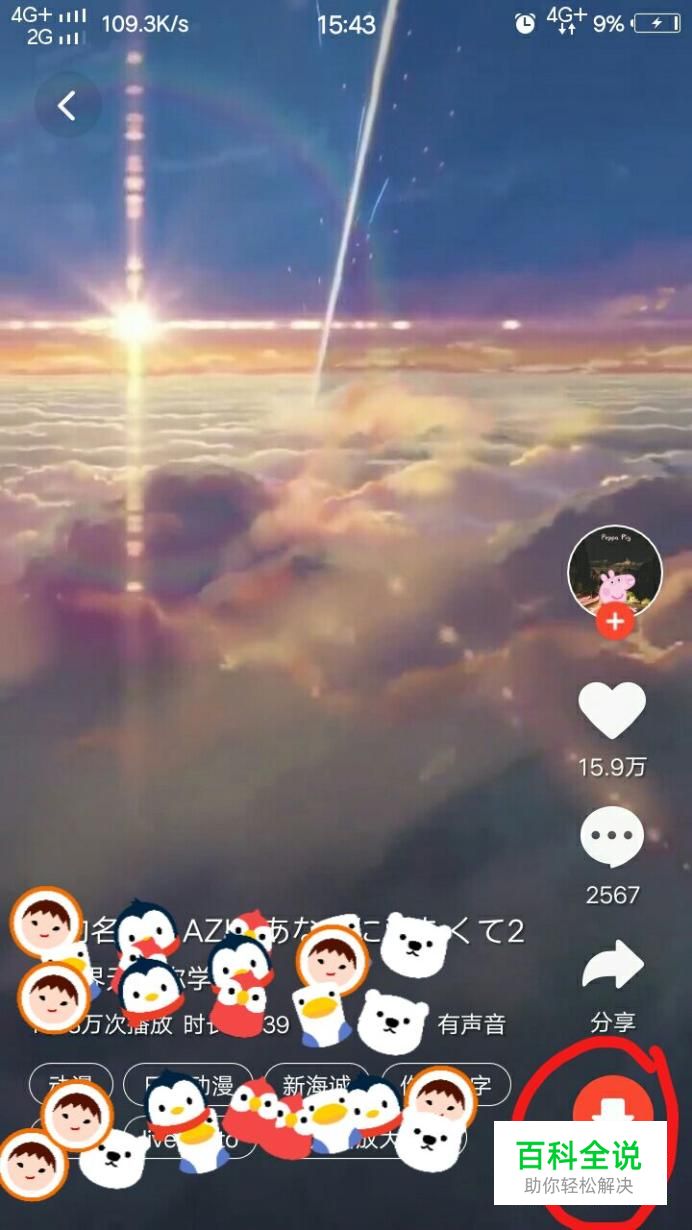Image resolution: width=692 pixels, height=1230 pixels.
Task: Go back using the top-left arrow
Action: pyautogui.click(x=68, y=105)
